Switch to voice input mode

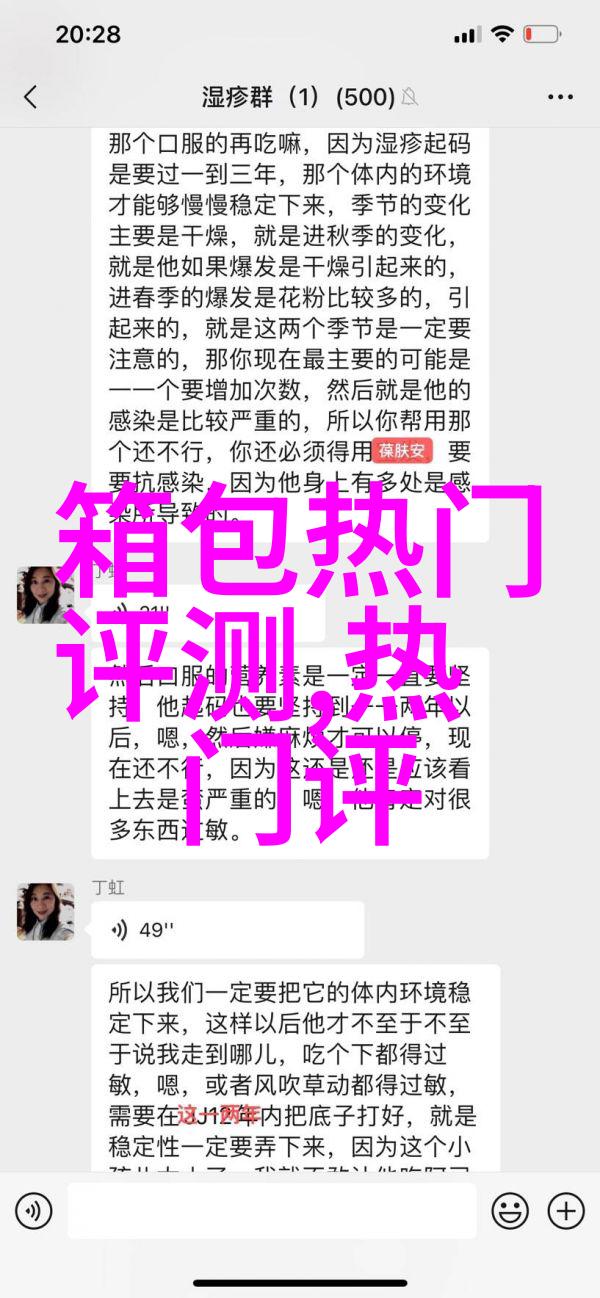click(x=33, y=1212)
